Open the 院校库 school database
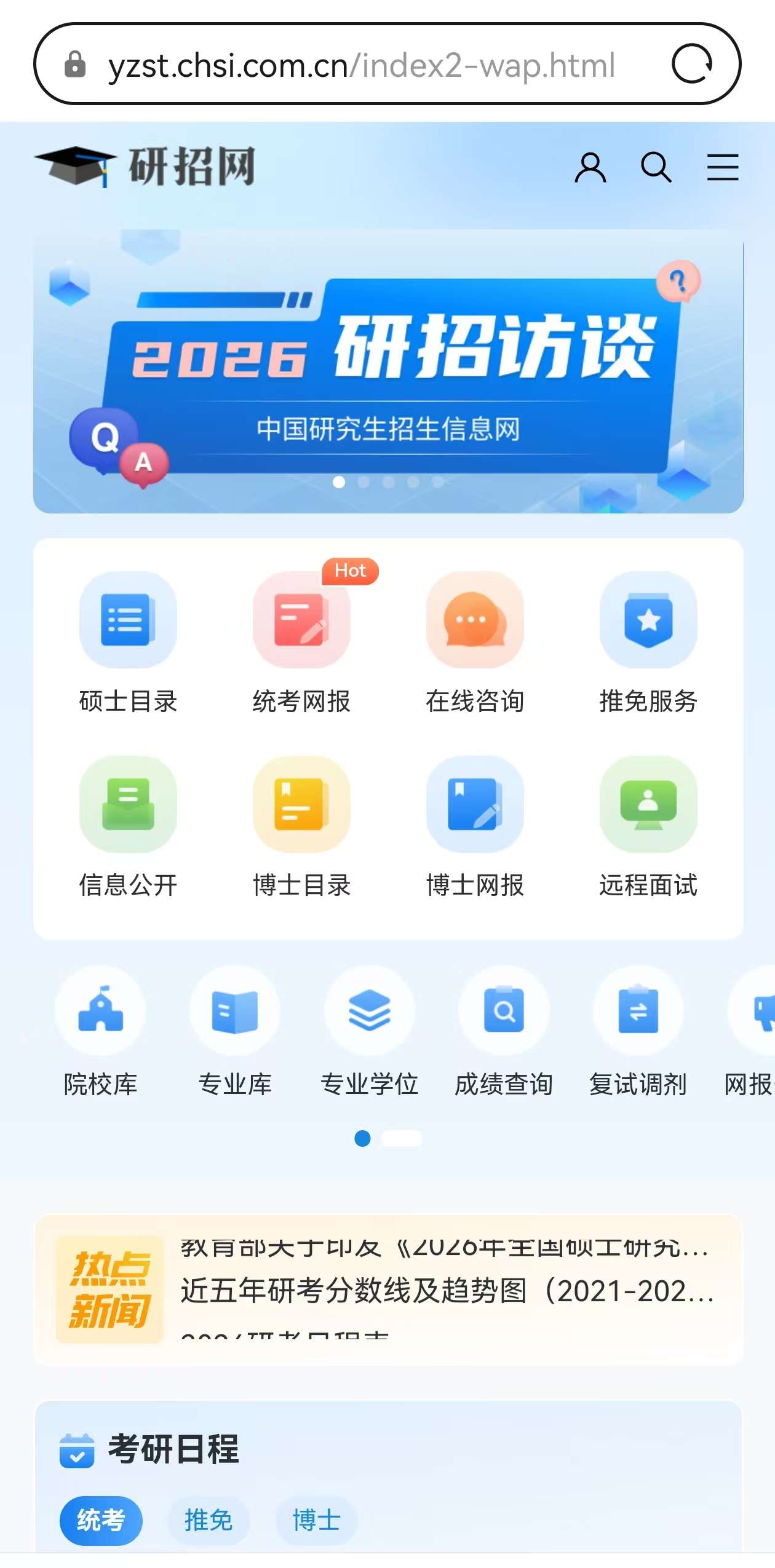 (101, 1012)
